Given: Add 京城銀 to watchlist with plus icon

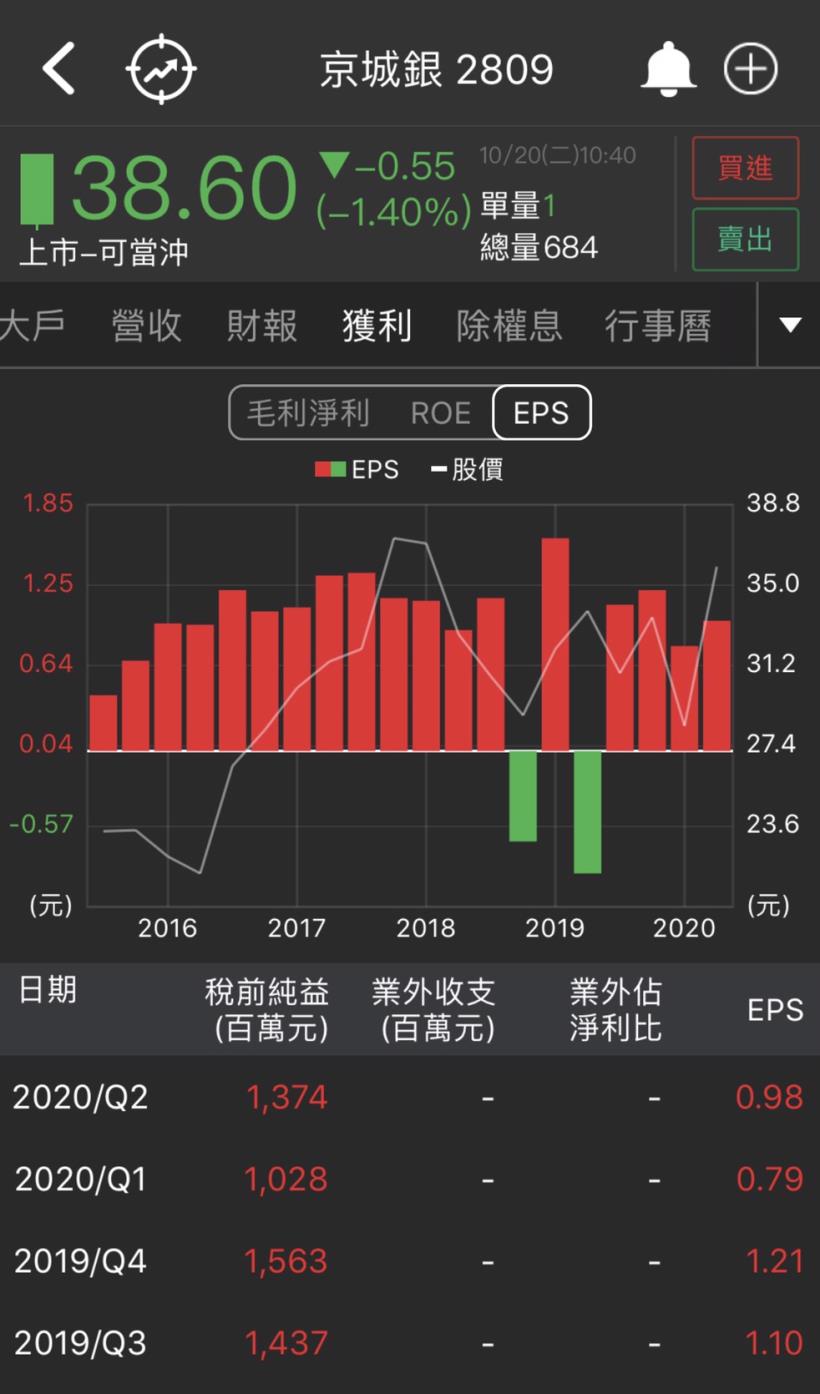Looking at the screenshot, I should 750,70.
